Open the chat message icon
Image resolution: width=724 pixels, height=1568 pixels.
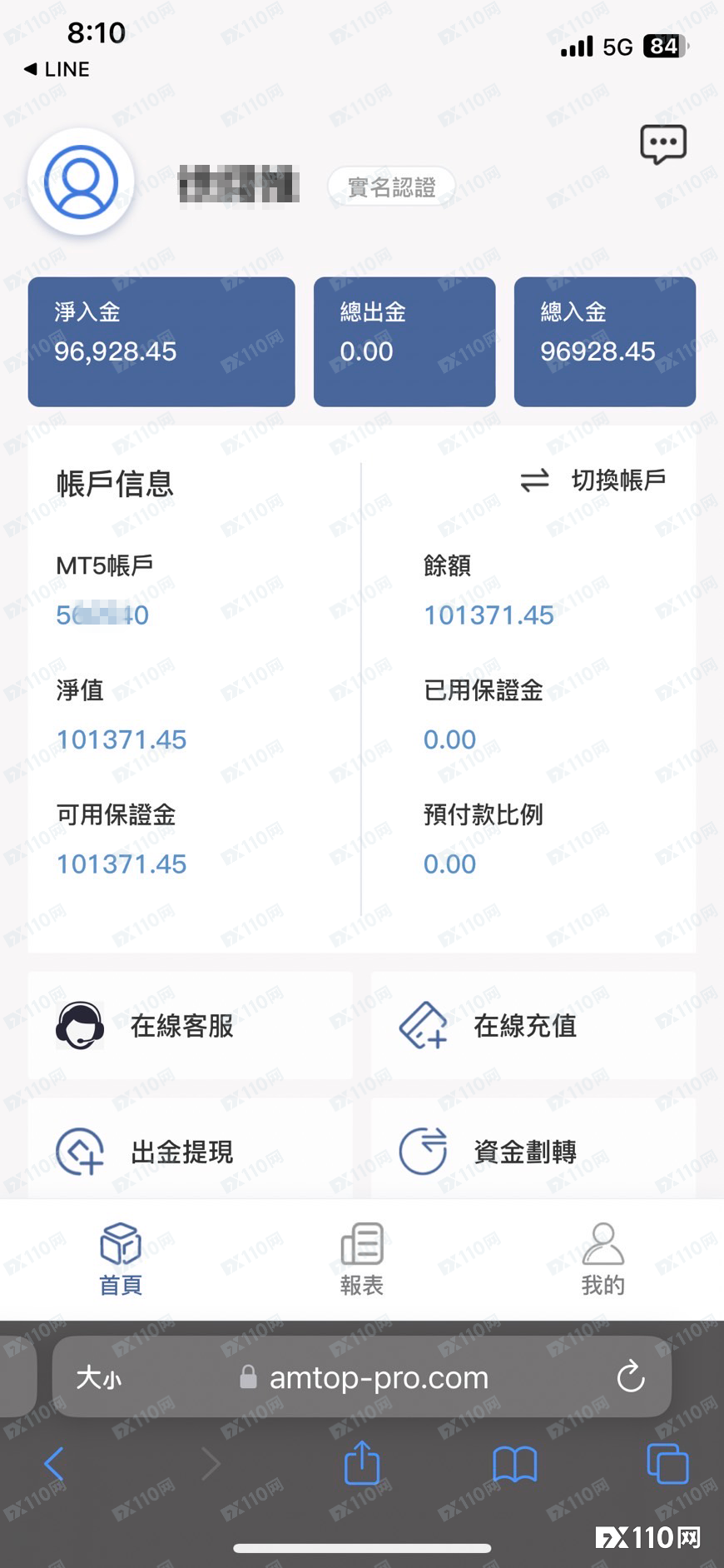tap(662, 145)
